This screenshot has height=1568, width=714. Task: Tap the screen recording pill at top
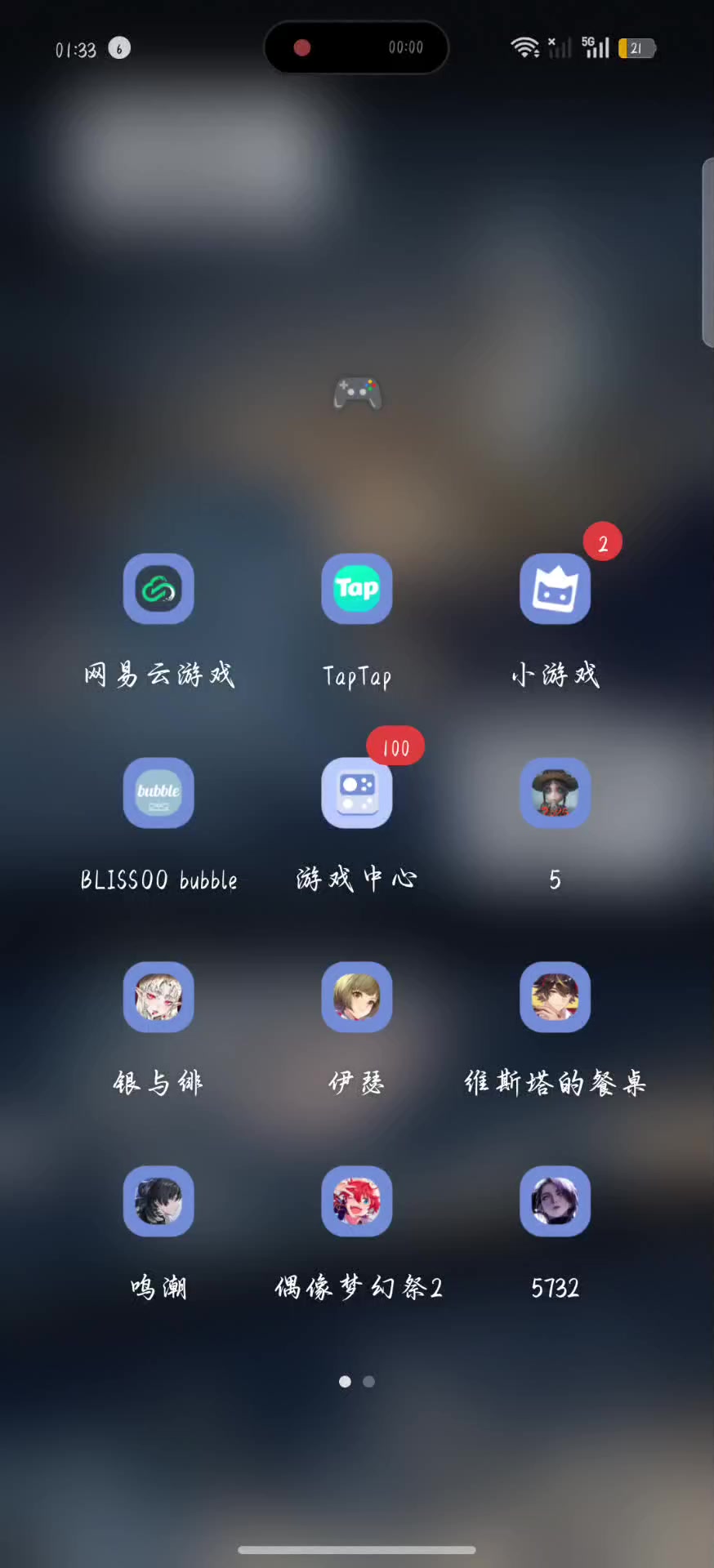coord(356,47)
